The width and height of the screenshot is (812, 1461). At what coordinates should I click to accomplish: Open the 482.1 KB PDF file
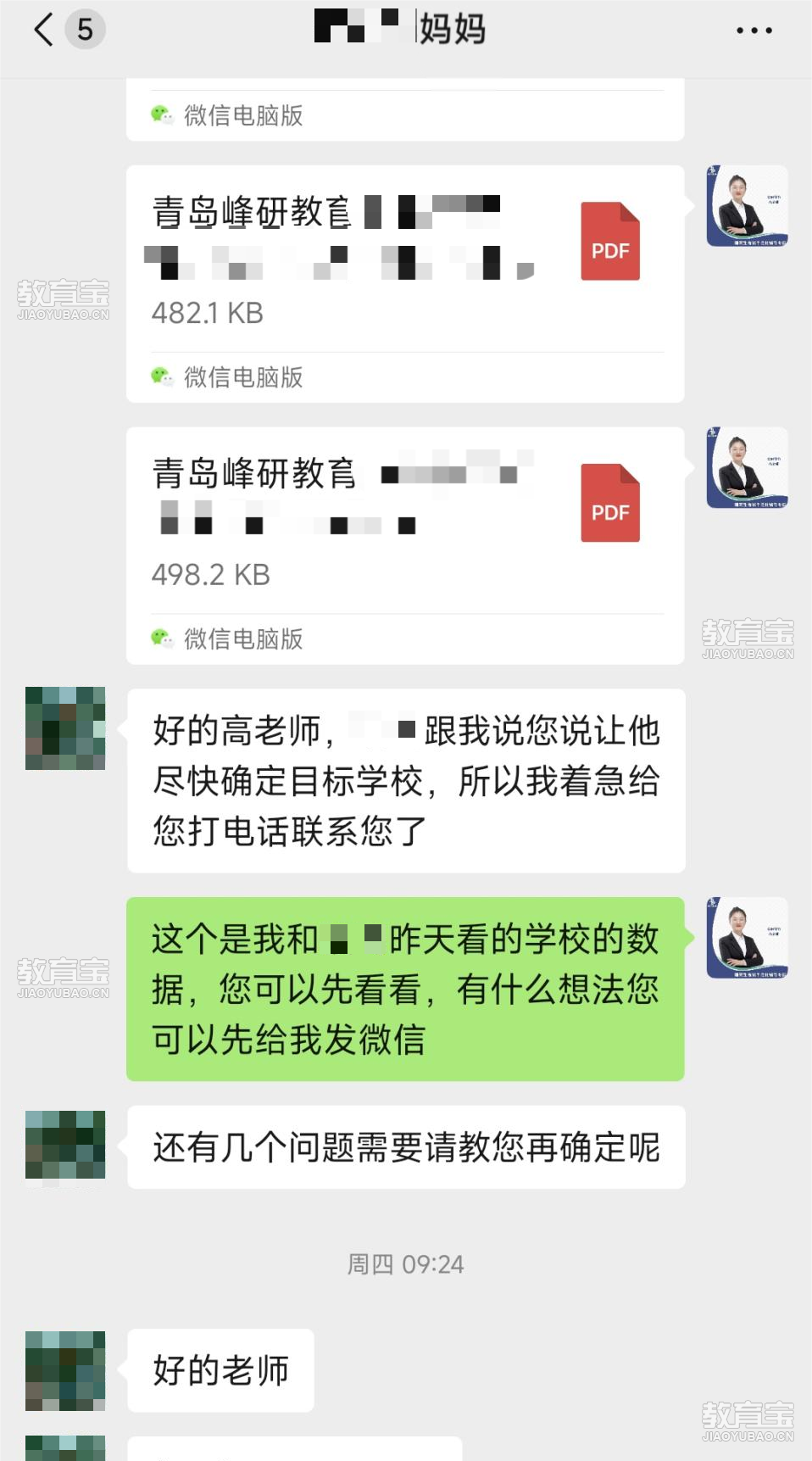(404, 263)
